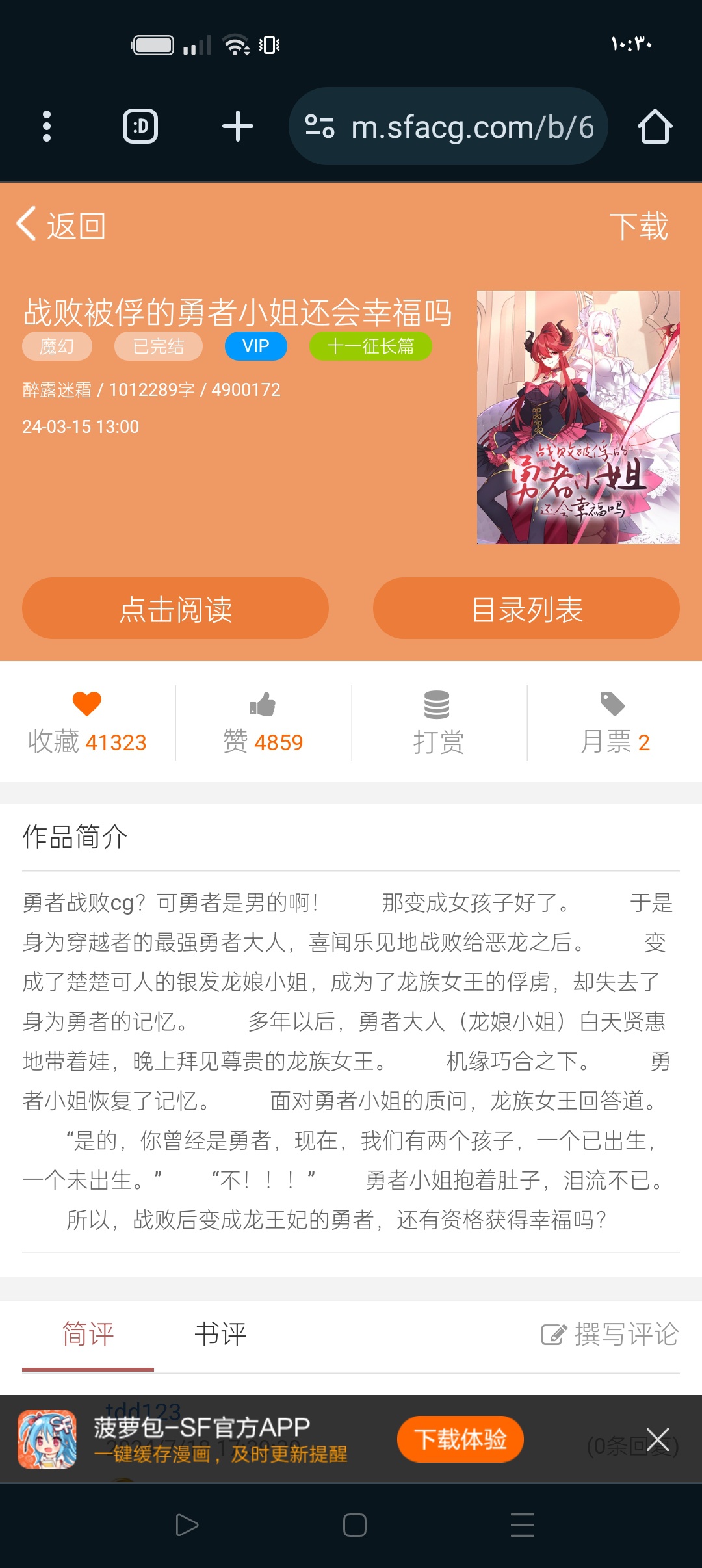Image resolution: width=702 pixels, height=1568 pixels.
Task: Select the 简评 tab
Action: tap(88, 1334)
